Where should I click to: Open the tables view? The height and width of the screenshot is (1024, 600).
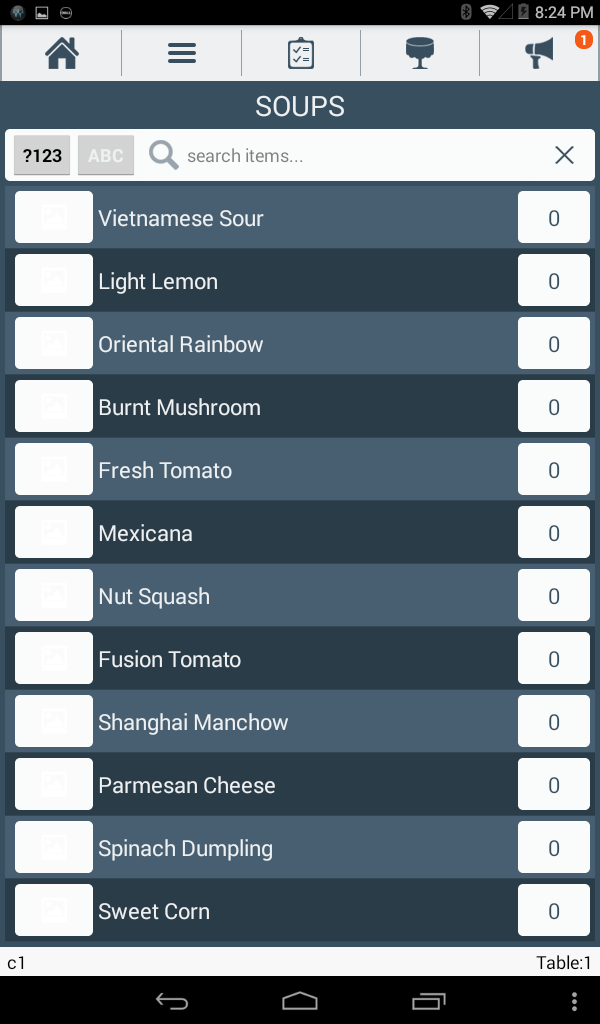420,53
